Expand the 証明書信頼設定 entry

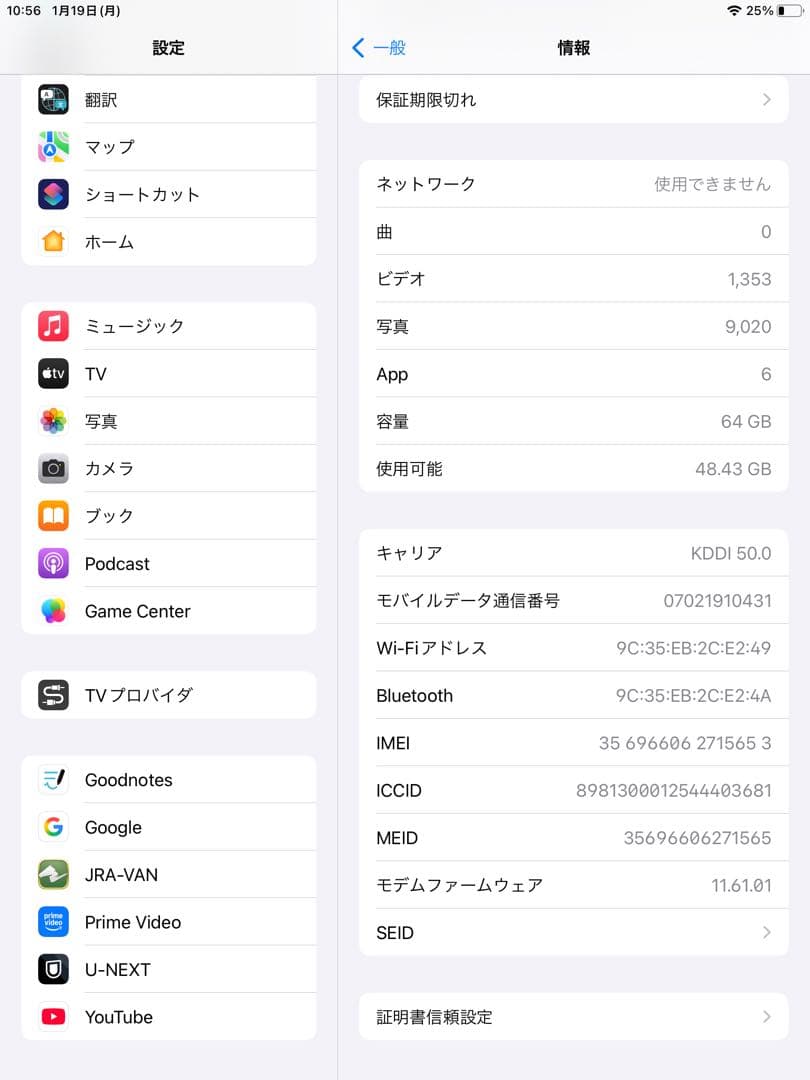coord(572,1017)
